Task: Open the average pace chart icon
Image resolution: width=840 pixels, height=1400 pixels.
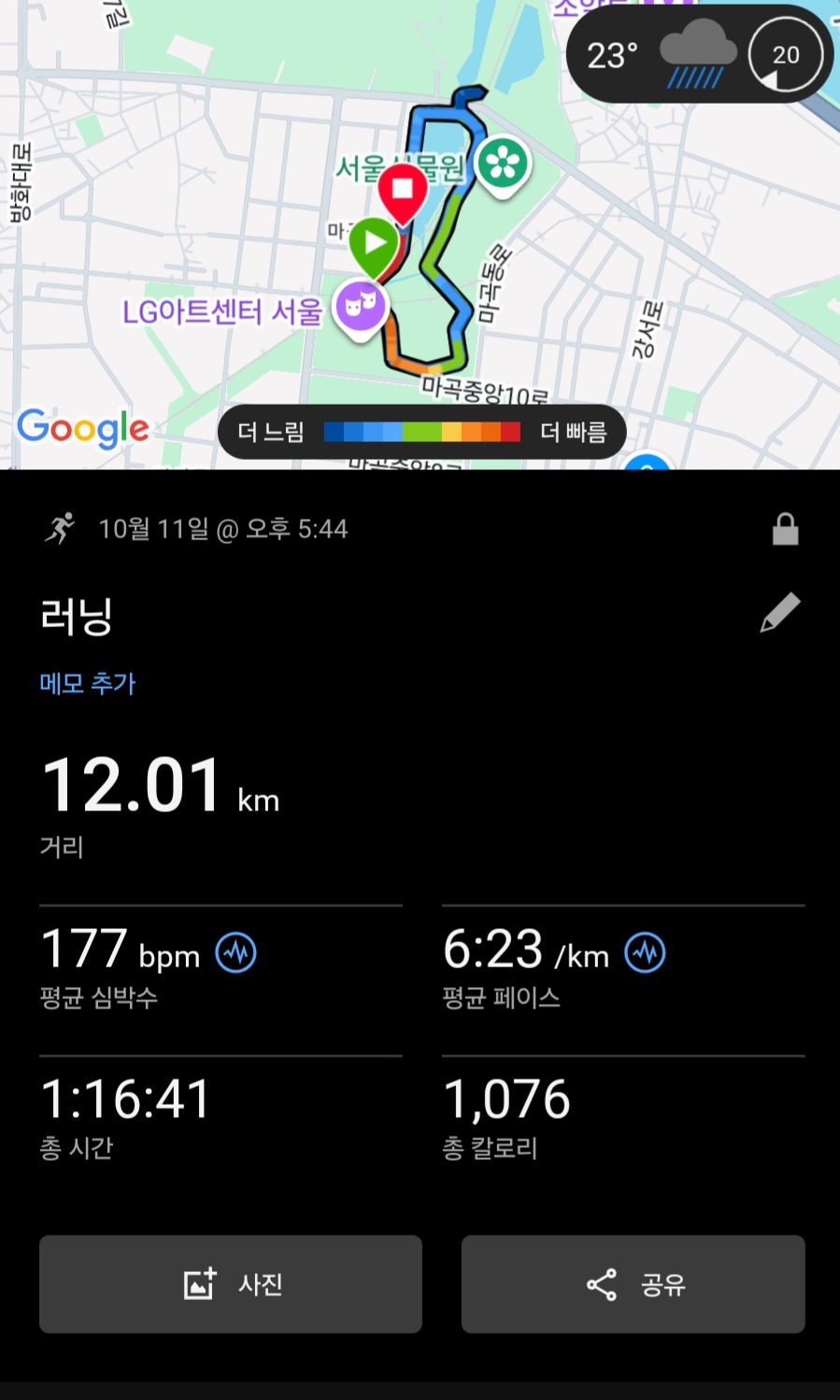Action: [x=646, y=953]
